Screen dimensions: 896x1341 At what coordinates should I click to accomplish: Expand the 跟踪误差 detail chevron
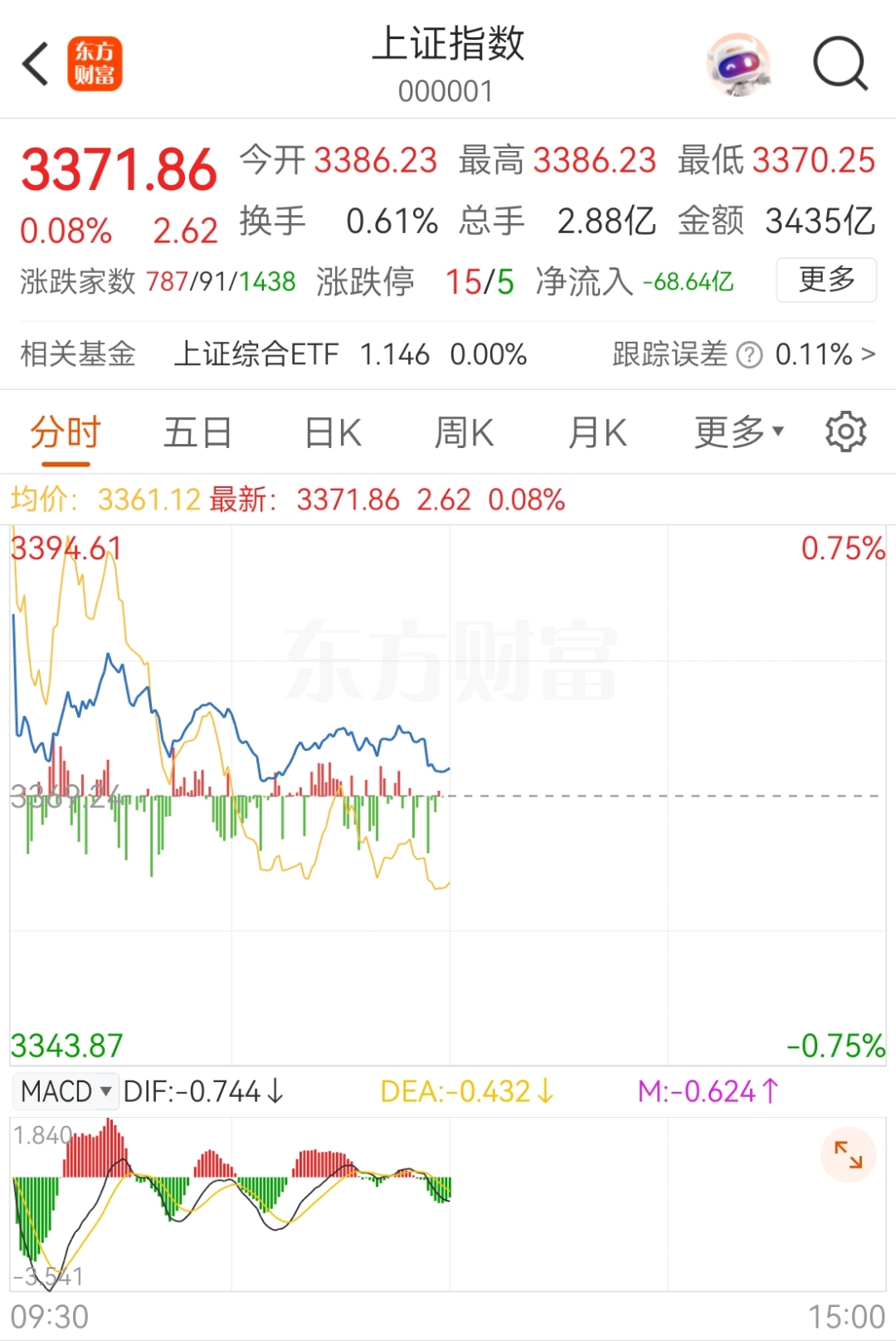(869, 354)
